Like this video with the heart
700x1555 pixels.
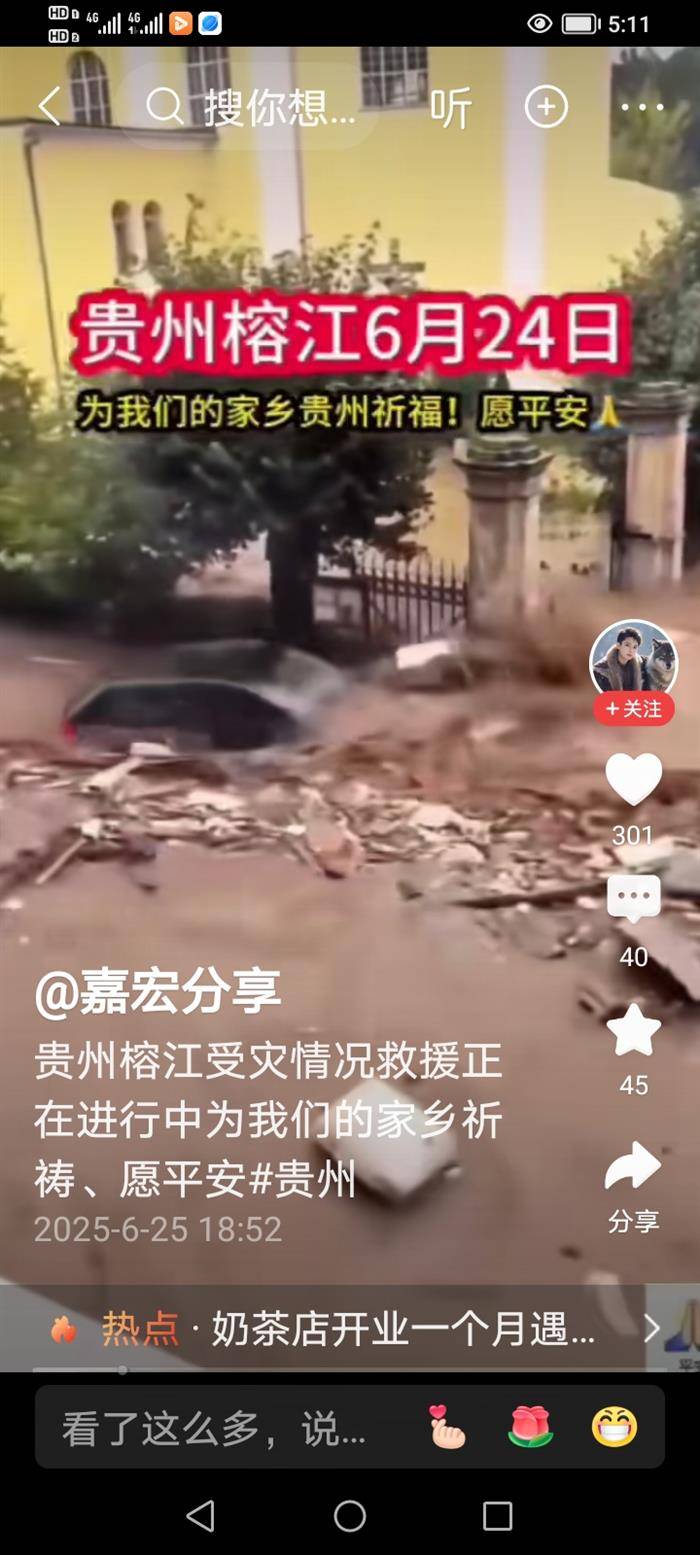tap(633, 779)
